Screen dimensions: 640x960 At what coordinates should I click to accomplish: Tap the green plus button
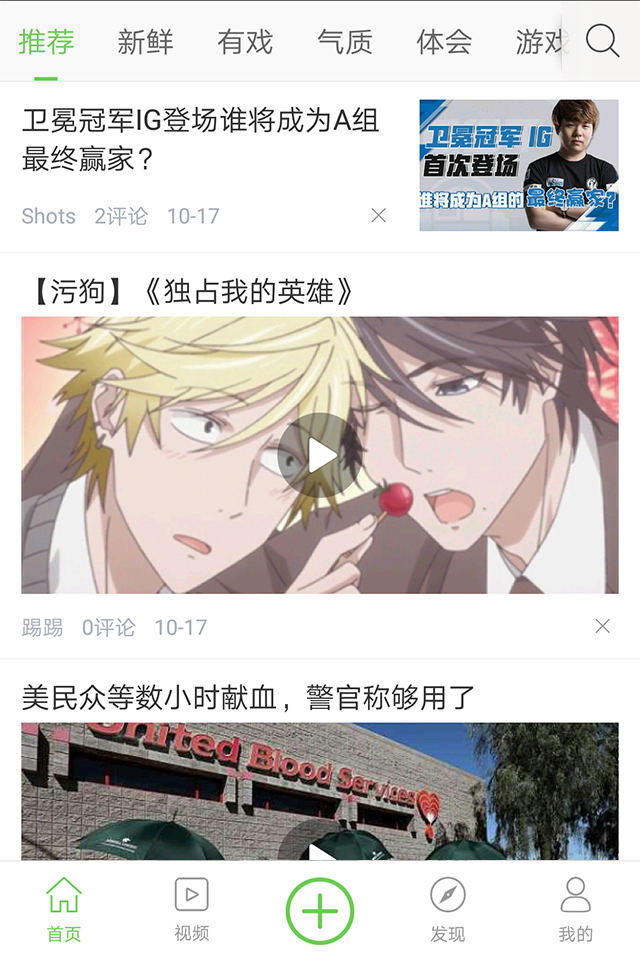320,910
